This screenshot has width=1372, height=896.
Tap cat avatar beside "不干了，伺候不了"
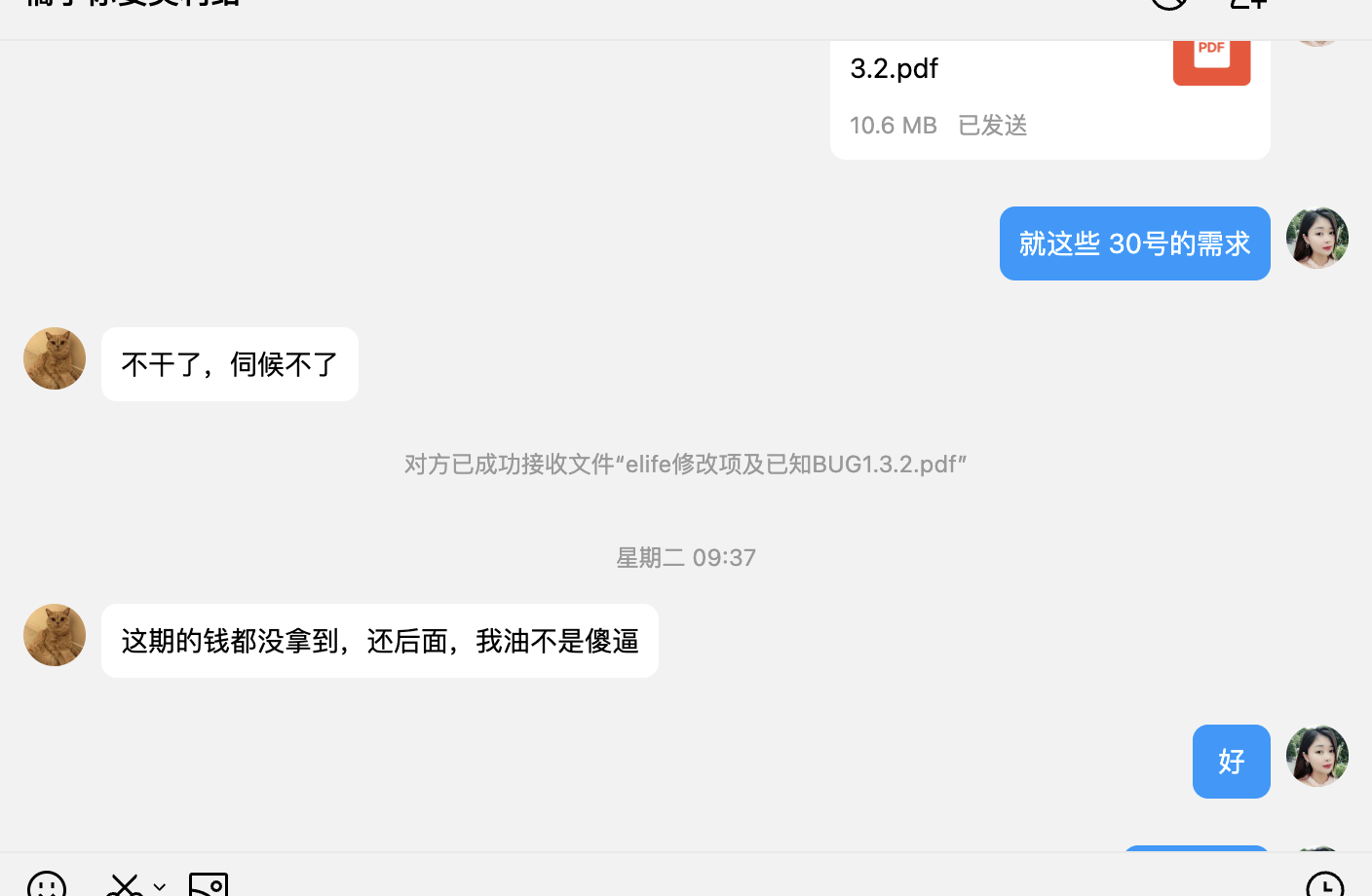pos(55,358)
